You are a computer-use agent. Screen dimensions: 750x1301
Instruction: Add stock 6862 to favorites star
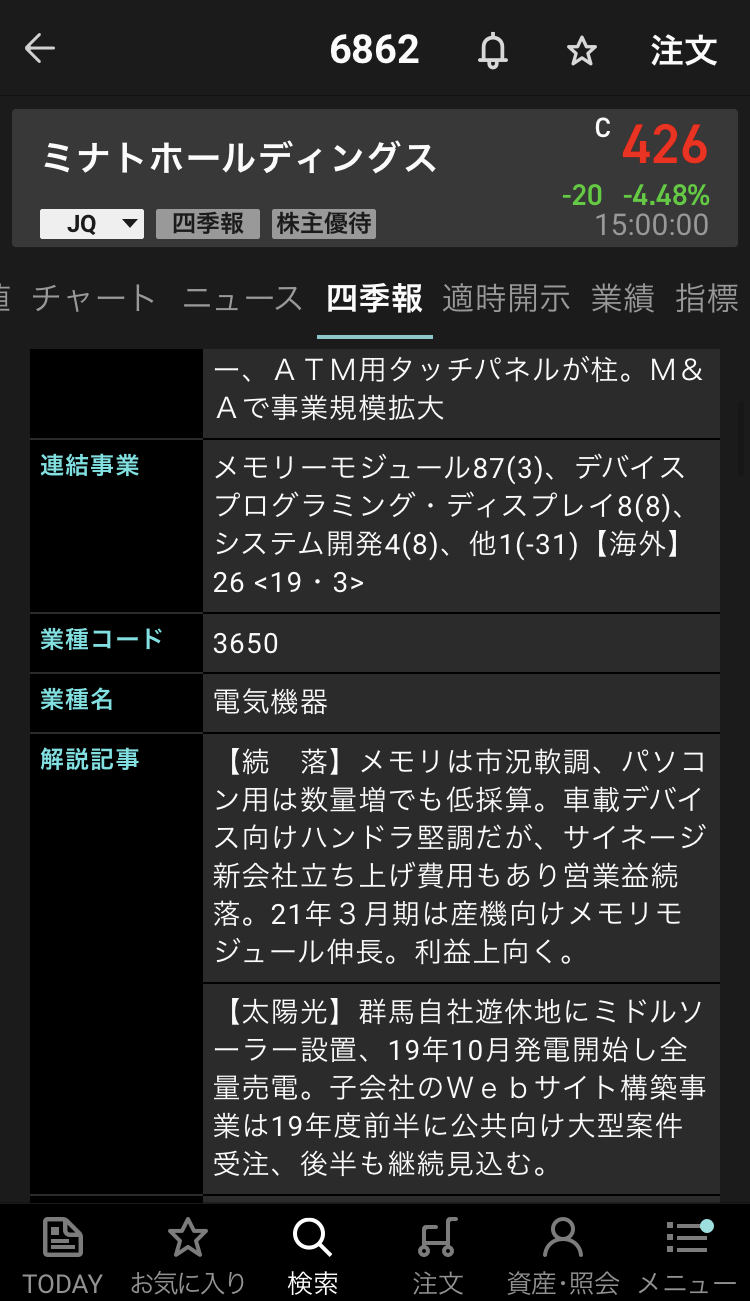pyautogui.click(x=582, y=50)
